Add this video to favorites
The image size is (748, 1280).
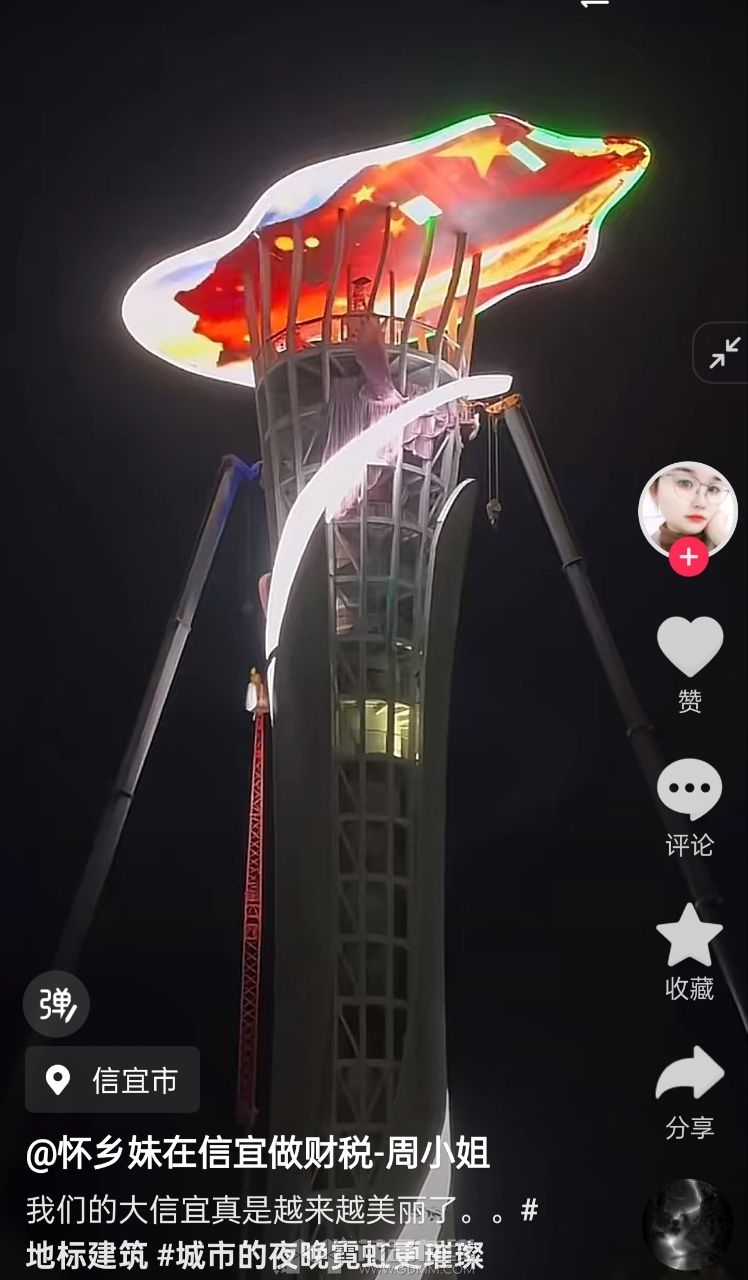(x=689, y=935)
